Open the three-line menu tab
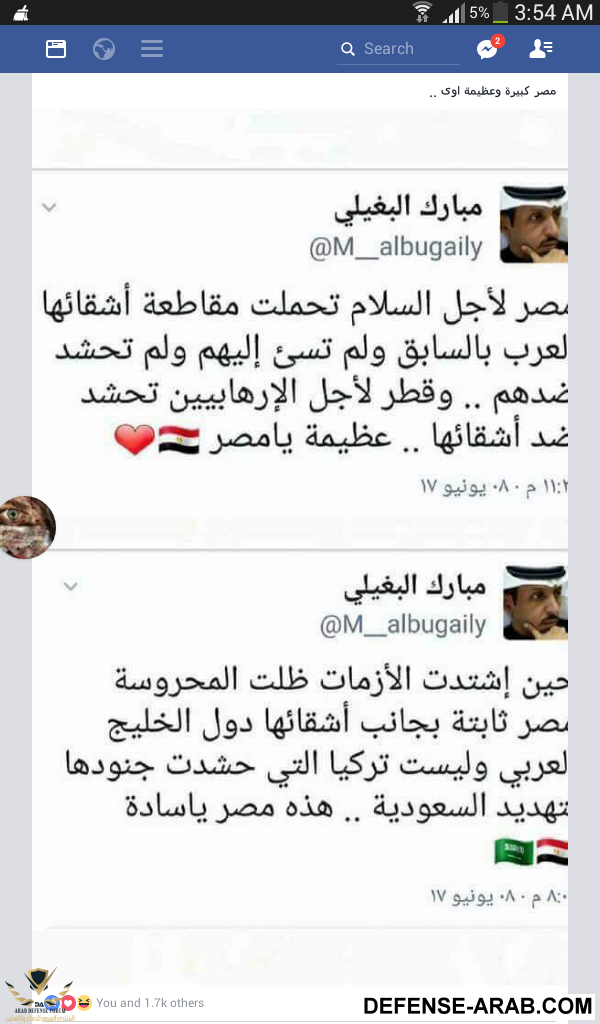This screenshot has height=1024, width=600. pyautogui.click(x=152, y=48)
